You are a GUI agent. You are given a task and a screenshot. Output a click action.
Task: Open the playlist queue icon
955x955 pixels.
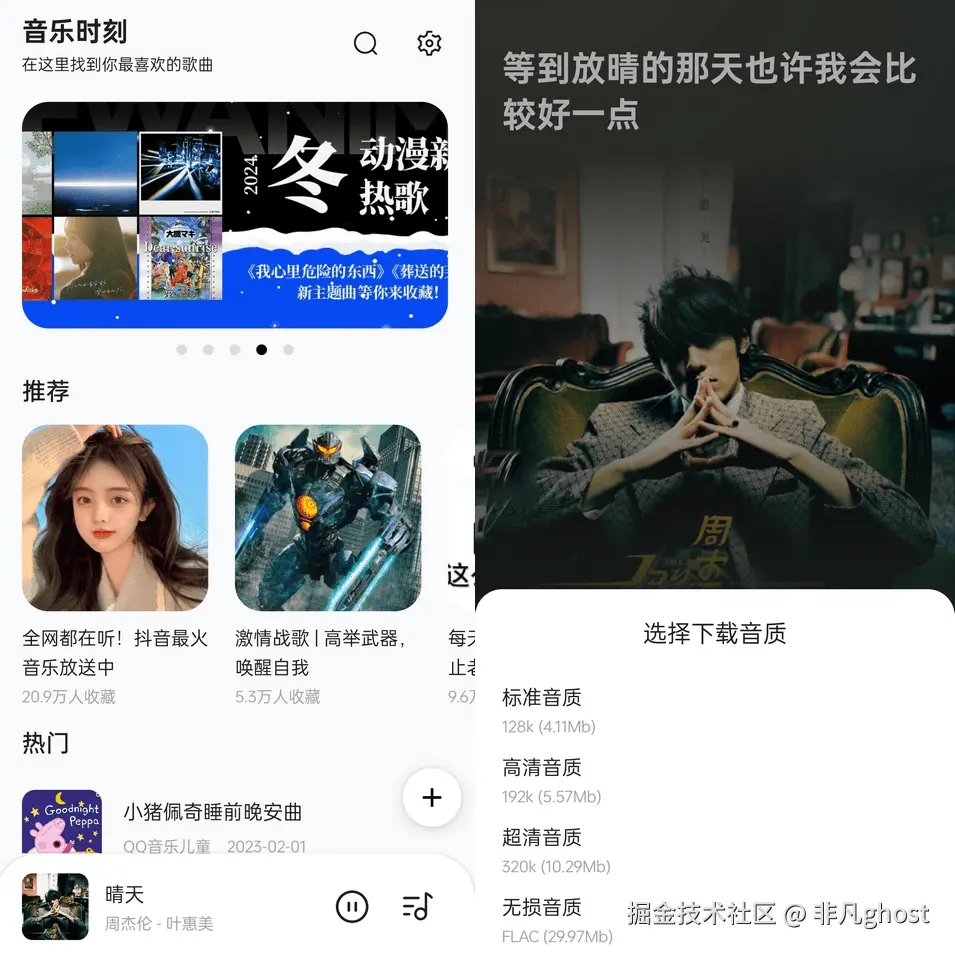coord(417,907)
